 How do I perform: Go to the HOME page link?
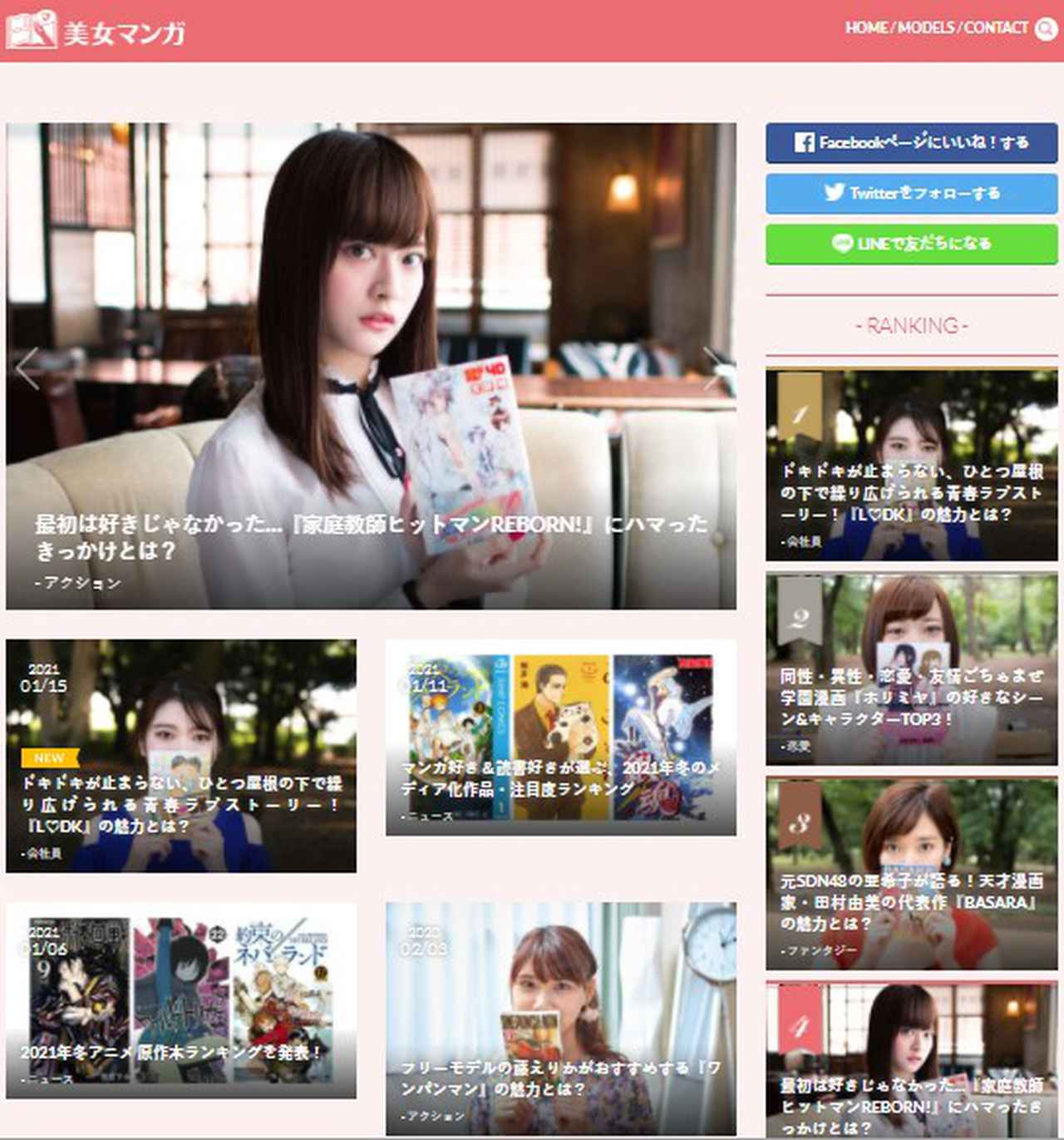866,28
